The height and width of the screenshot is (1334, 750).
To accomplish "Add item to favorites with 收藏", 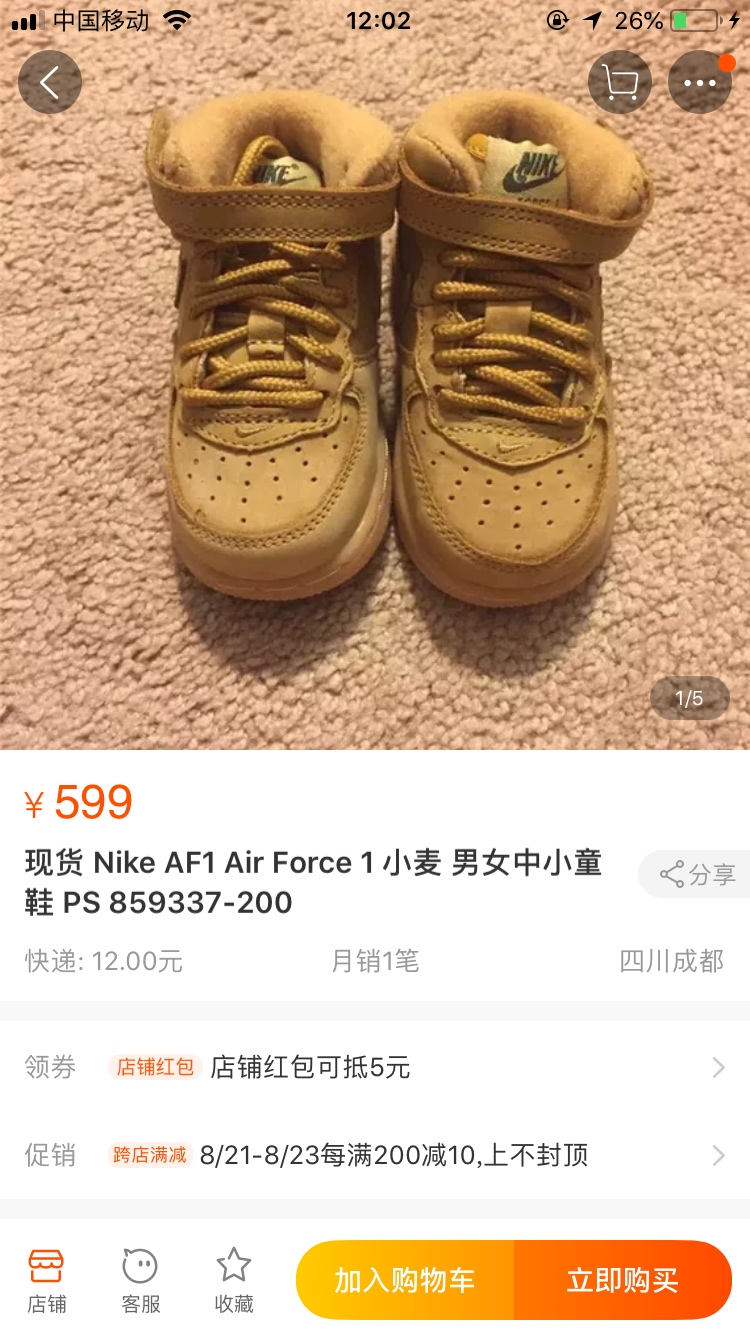I will click(234, 1280).
